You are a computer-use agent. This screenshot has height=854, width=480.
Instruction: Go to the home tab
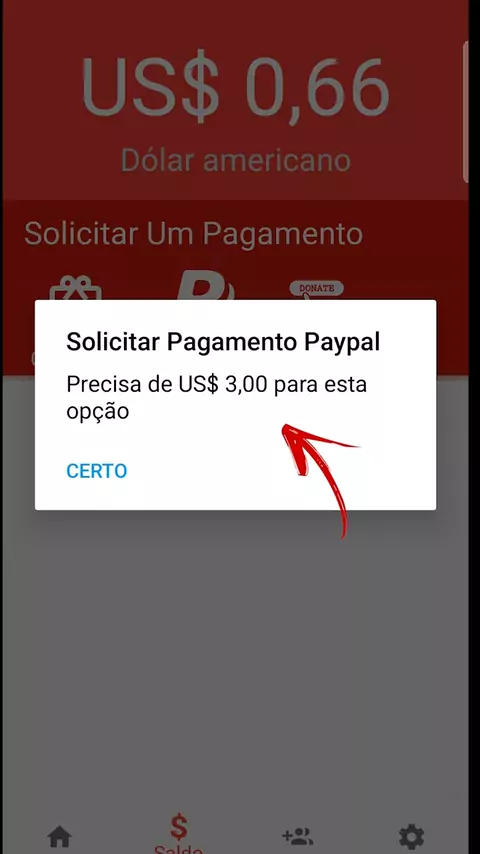tap(59, 837)
